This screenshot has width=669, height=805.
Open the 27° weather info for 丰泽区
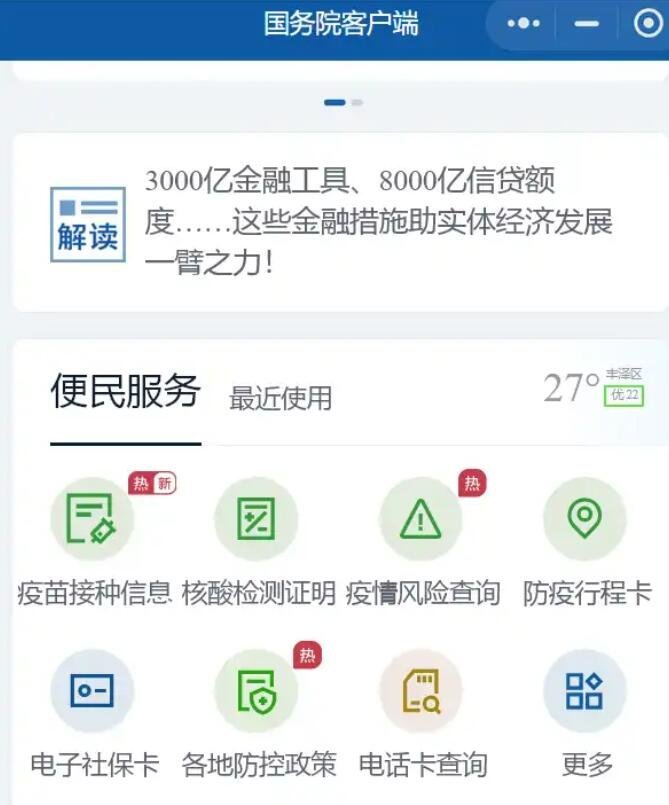592,388
